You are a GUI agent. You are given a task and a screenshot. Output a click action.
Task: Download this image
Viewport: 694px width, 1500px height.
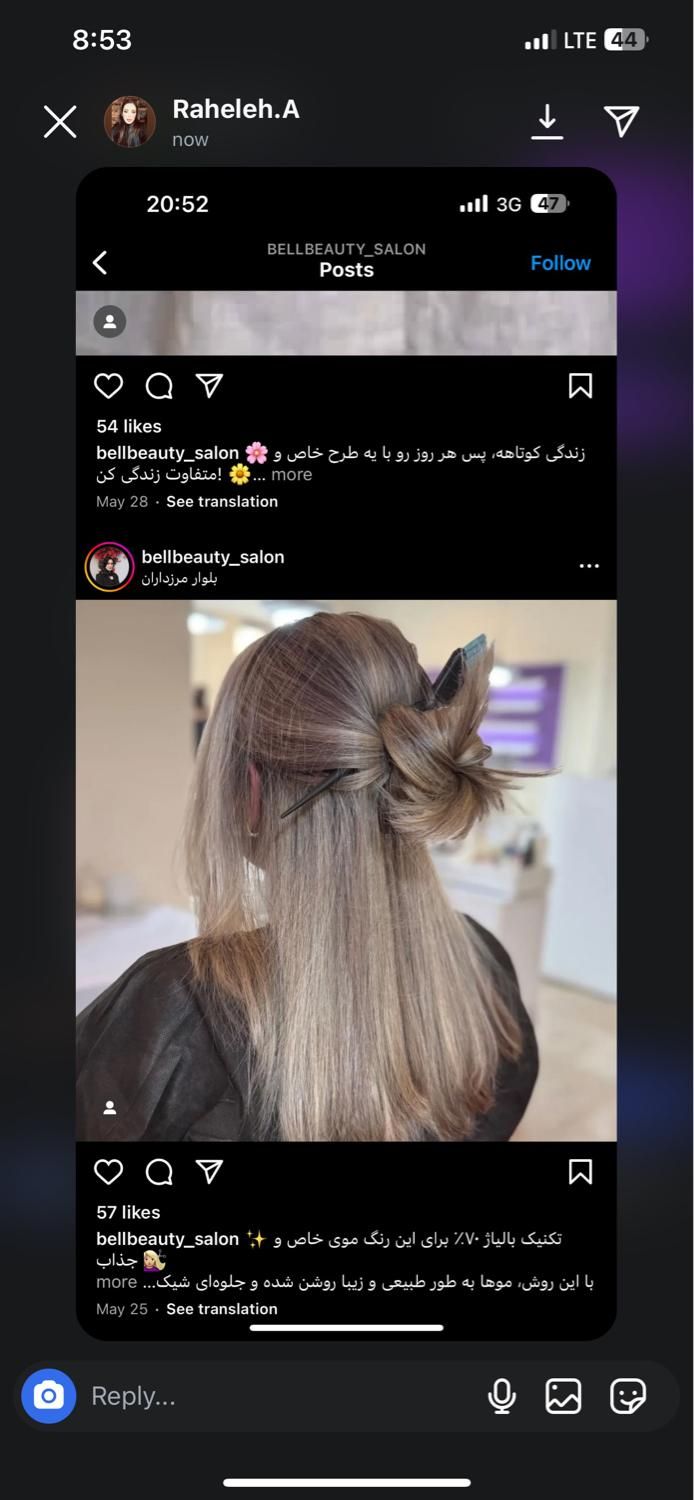coord(546,122)
